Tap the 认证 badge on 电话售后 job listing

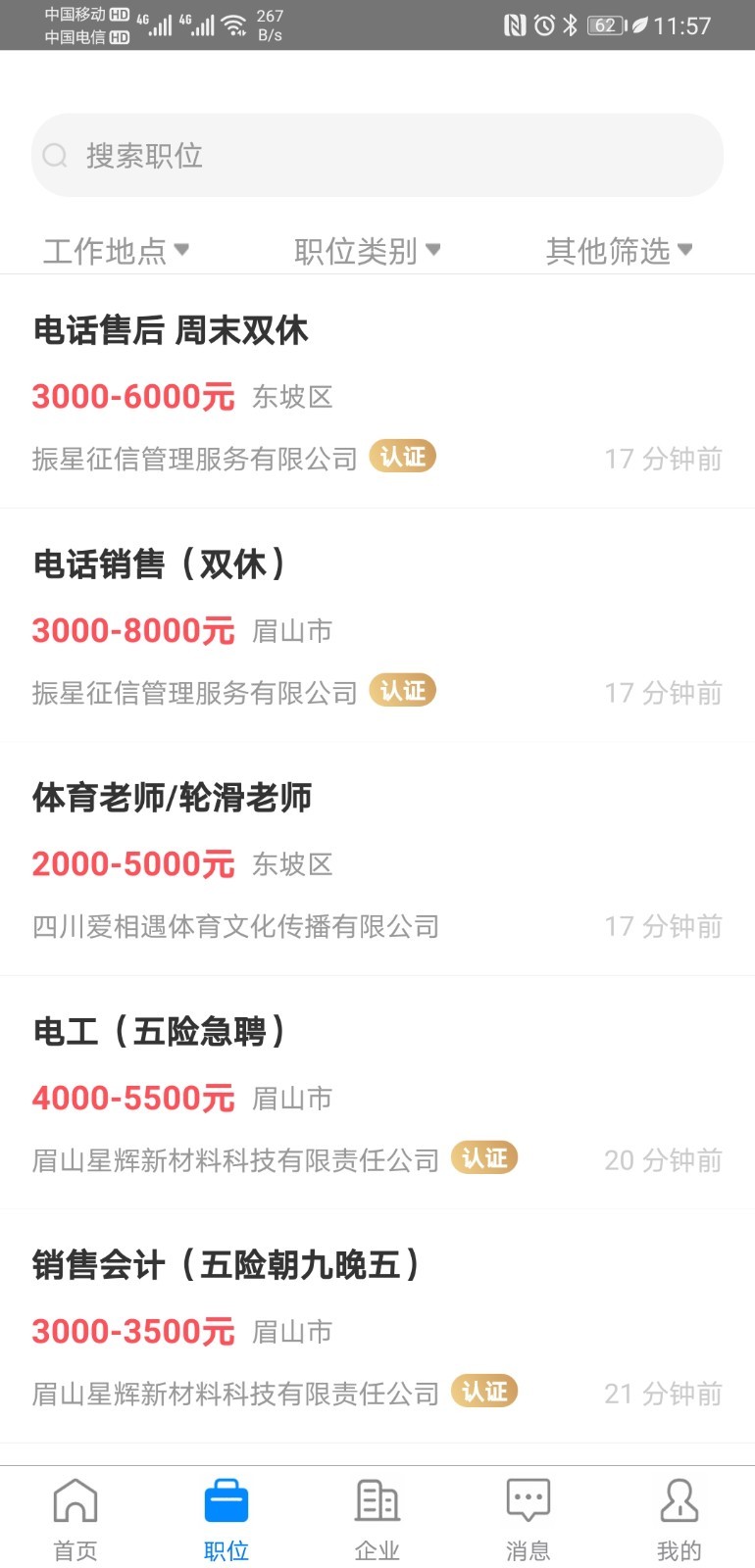tap(402, 457)
